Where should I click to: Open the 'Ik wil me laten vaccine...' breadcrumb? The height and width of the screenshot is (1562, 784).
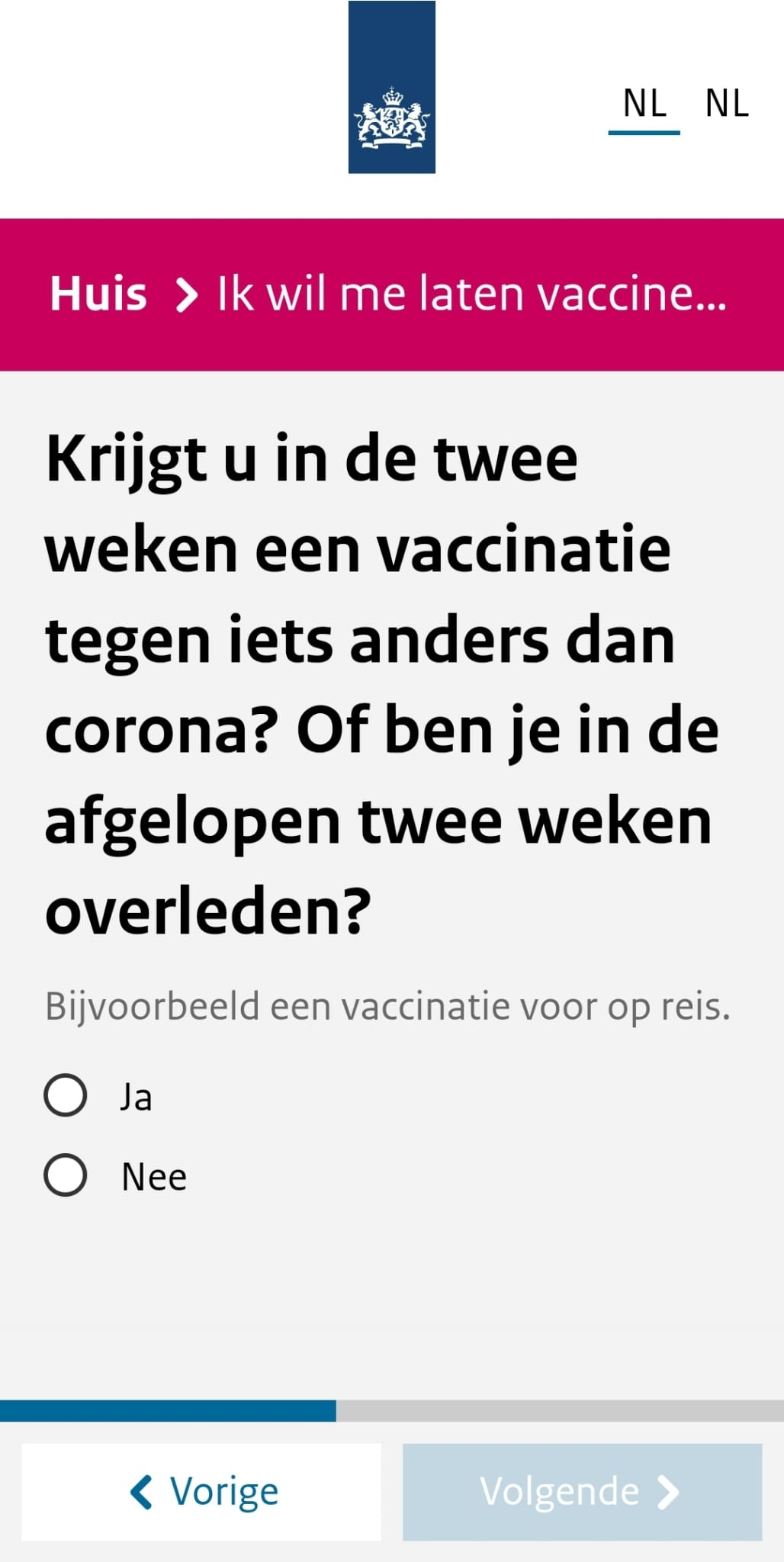472,294
